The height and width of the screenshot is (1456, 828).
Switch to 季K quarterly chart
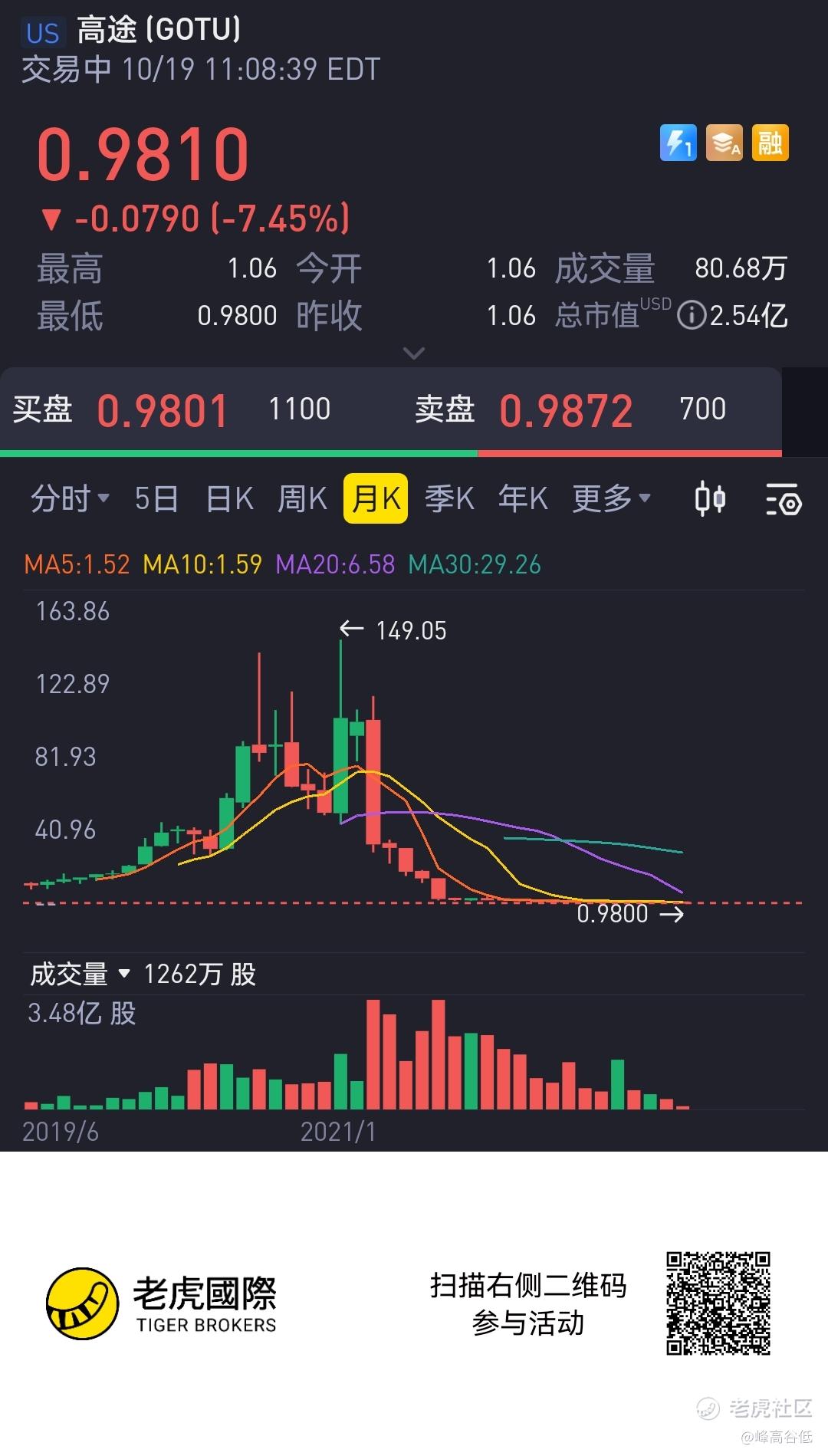click(449, 499)
